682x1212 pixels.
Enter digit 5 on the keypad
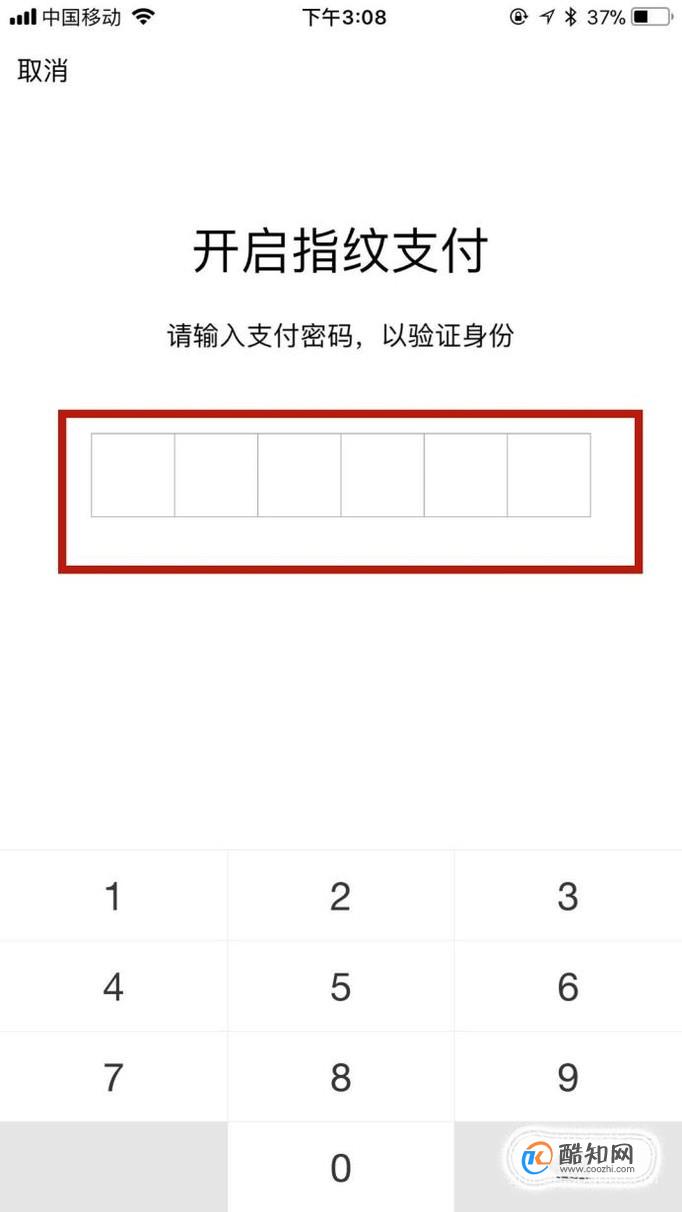[341, 987]
